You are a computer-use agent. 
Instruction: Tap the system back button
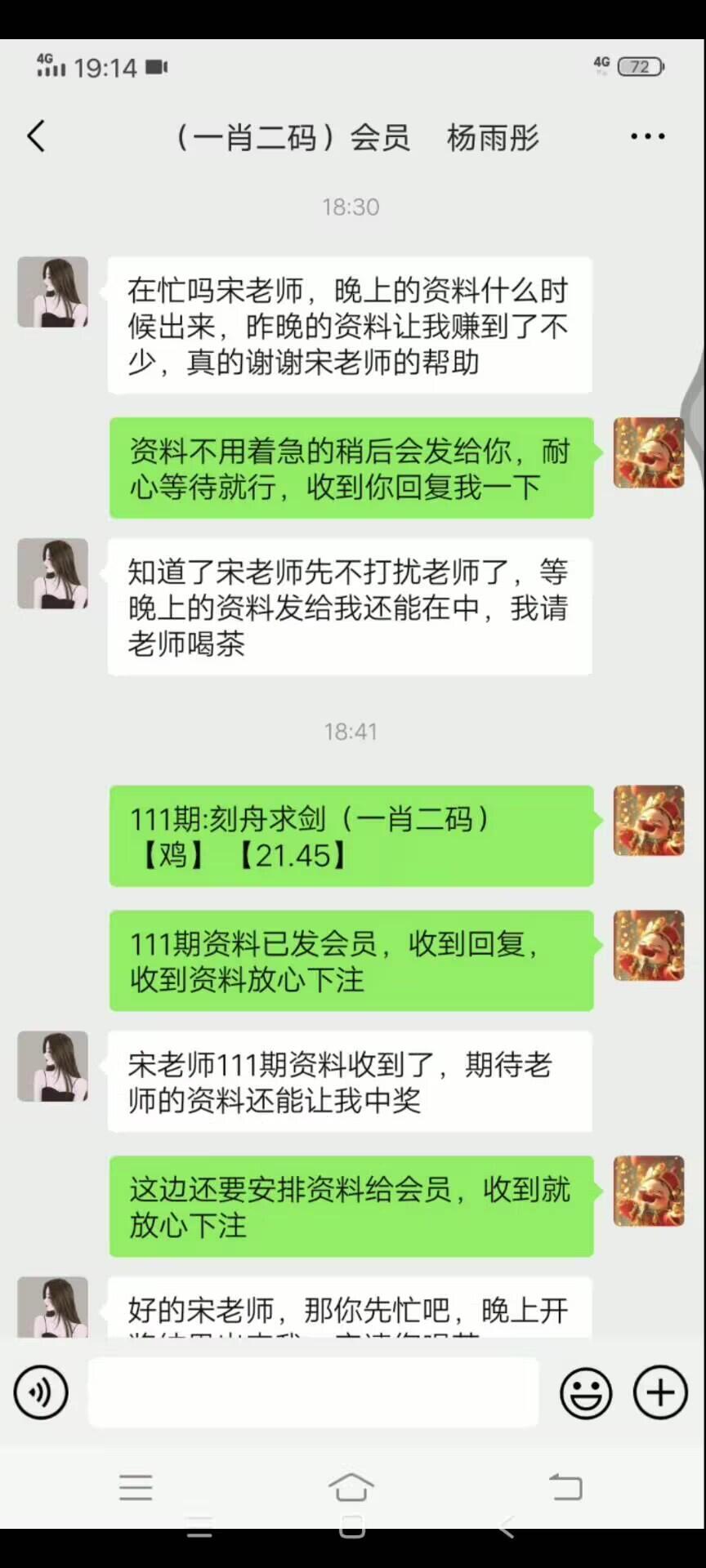tap(565, 1486)
